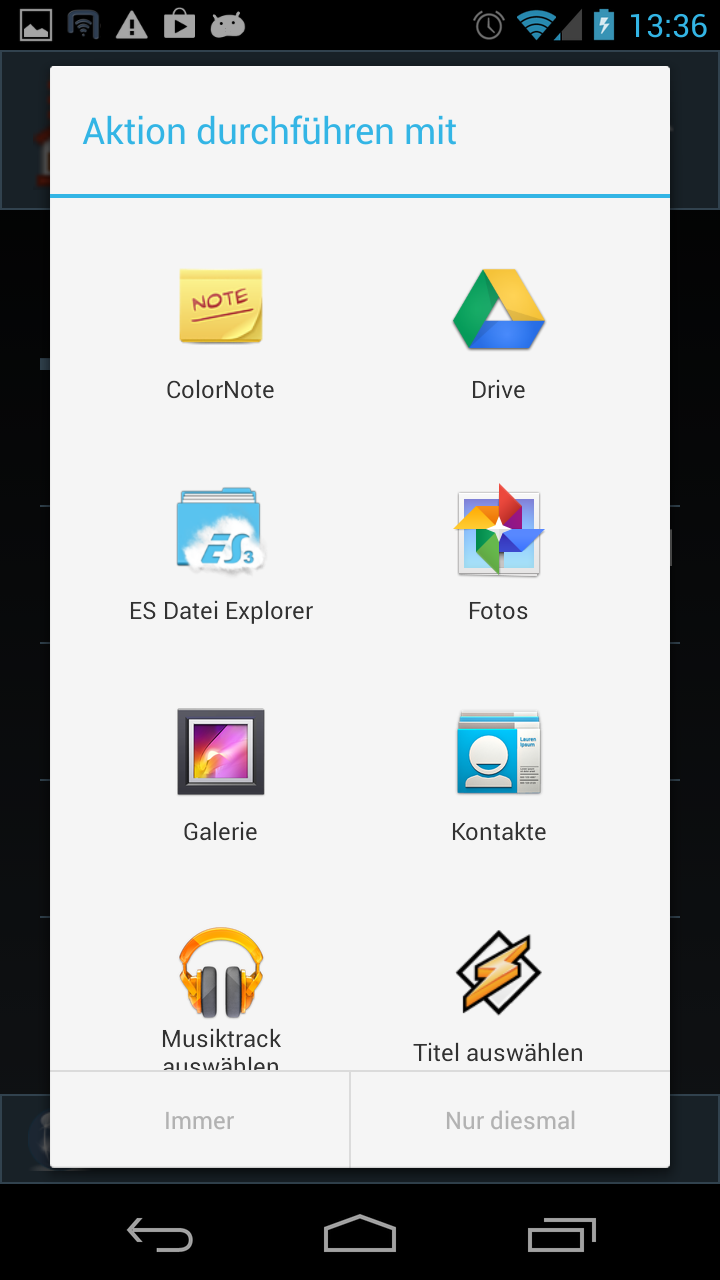Tap the Immer button
This screenshot has height=1280, width=720.
[200, 1120]
